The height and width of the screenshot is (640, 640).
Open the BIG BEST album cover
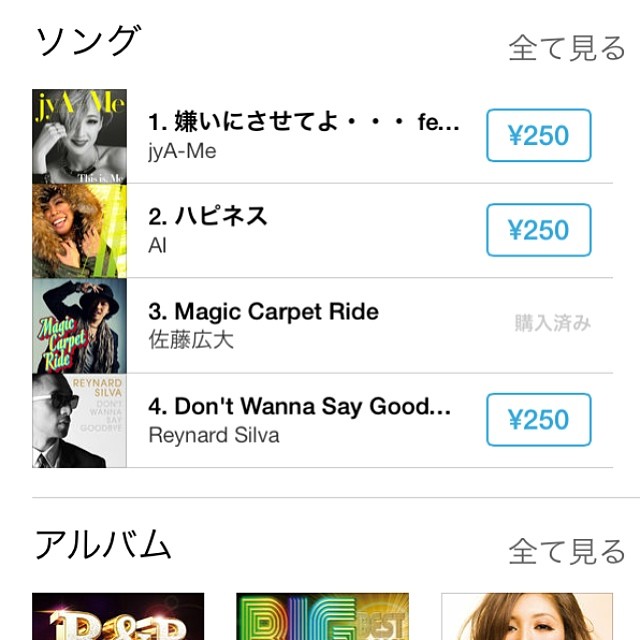(x=322, y=617)
